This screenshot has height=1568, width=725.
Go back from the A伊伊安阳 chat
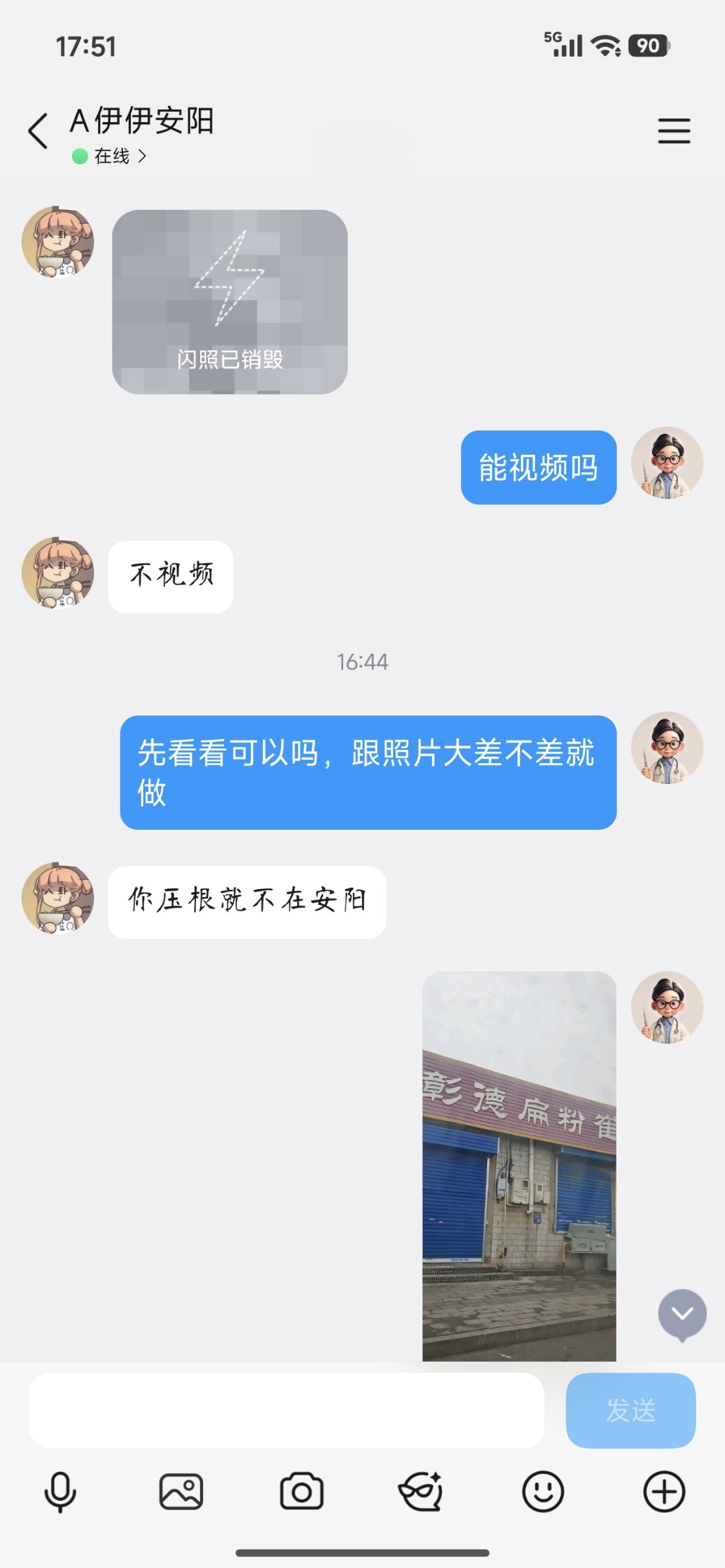[39, 131]
